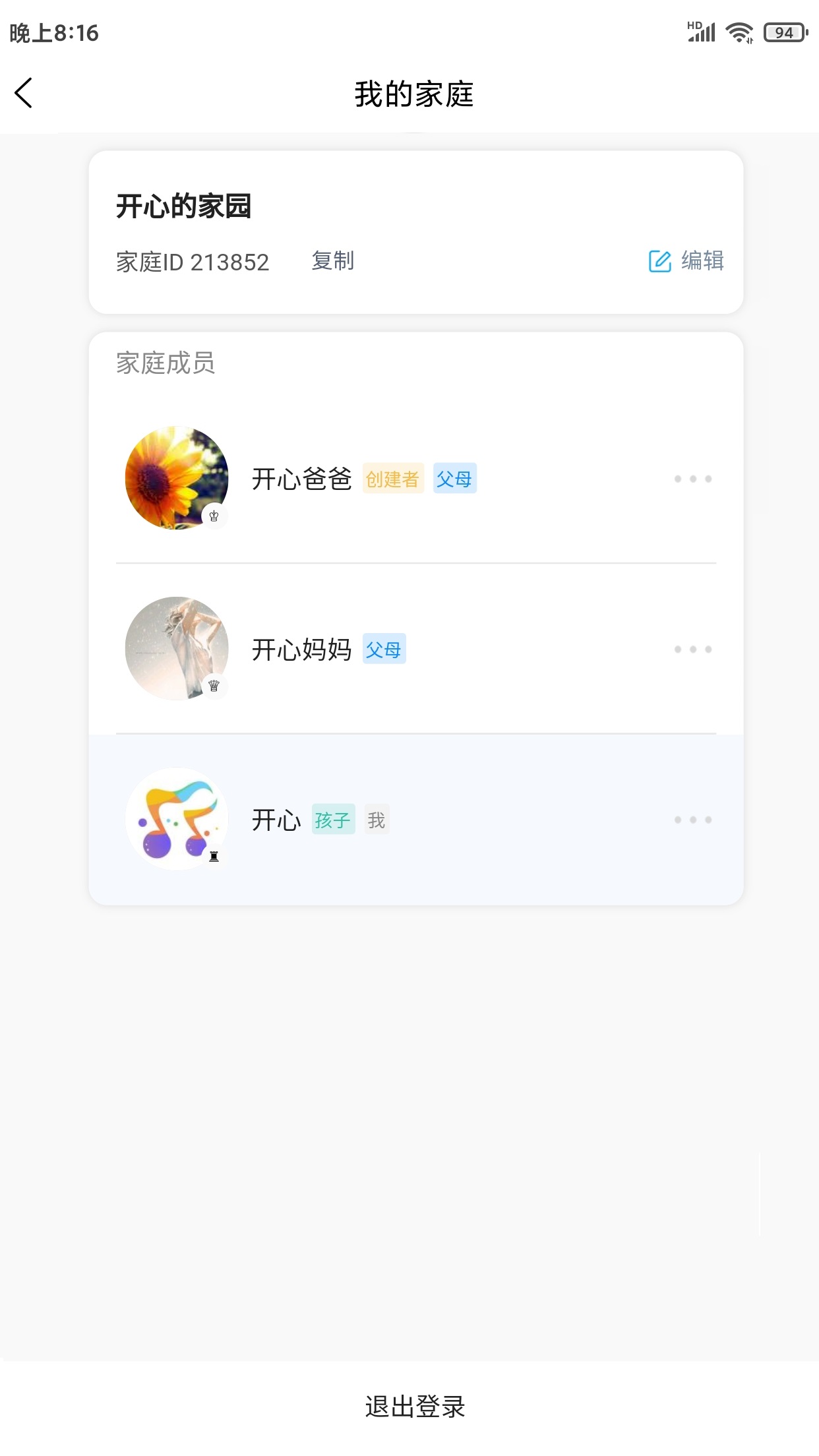Screen dimensions: 819x1456
Task: Click 开心妈妈's avatar image
Action: pyautogui.click(x=175, y=649)
